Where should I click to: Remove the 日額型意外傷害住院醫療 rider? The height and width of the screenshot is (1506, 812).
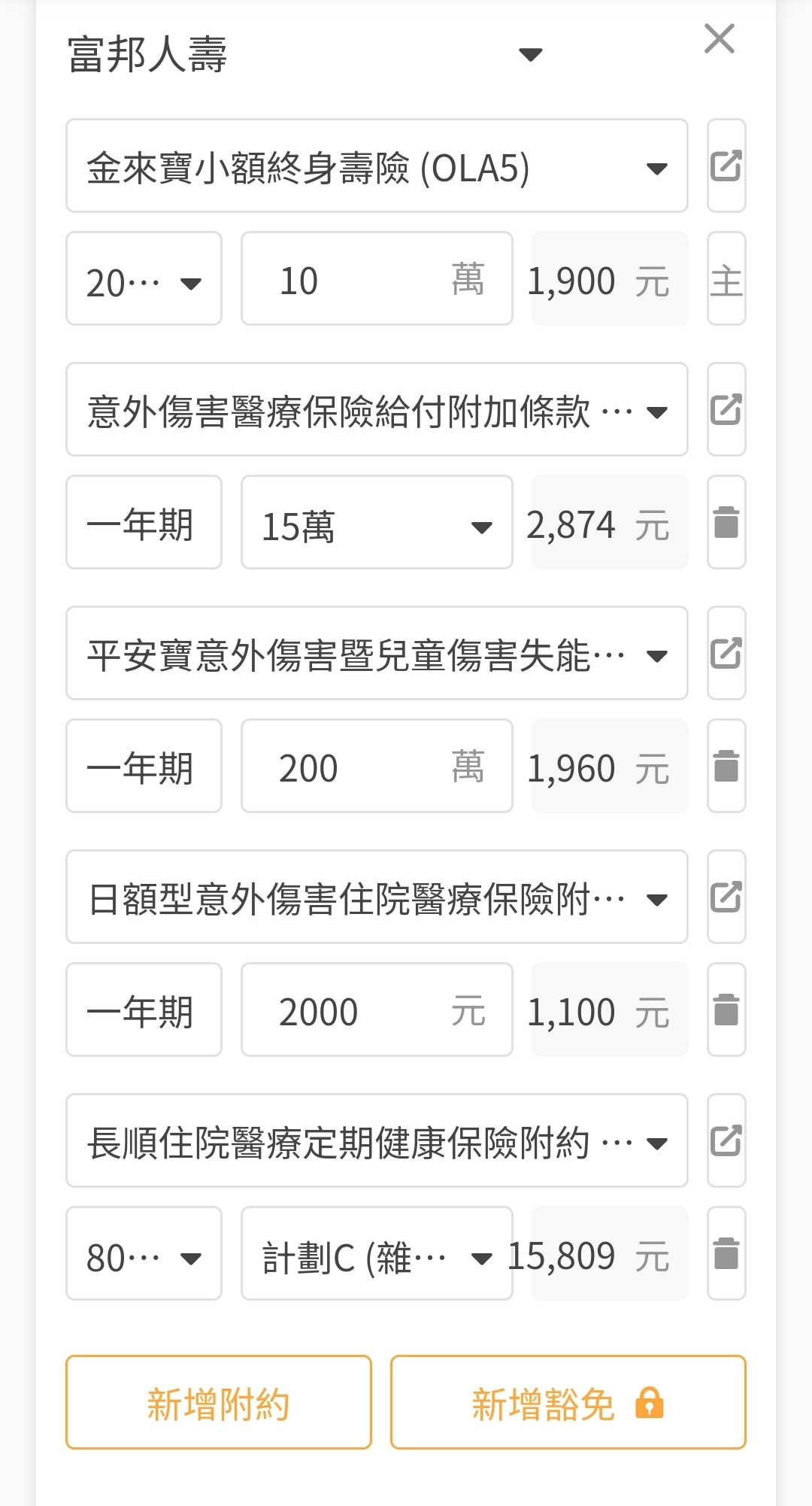point(726,1010)
